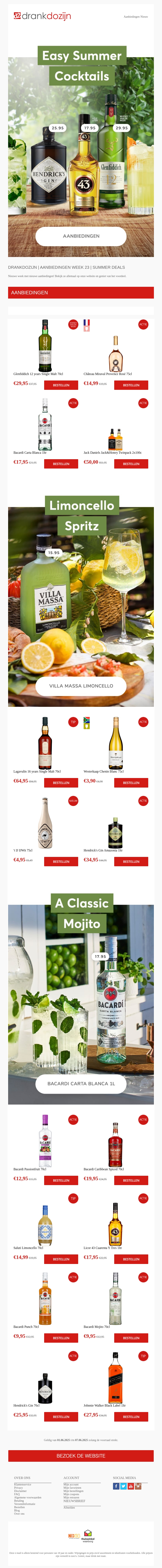Order Licor 43 Cuarenta Y Tres 1ltr
The width and height of the screenshot is (162, 1568).
[x=131, y=1259]
